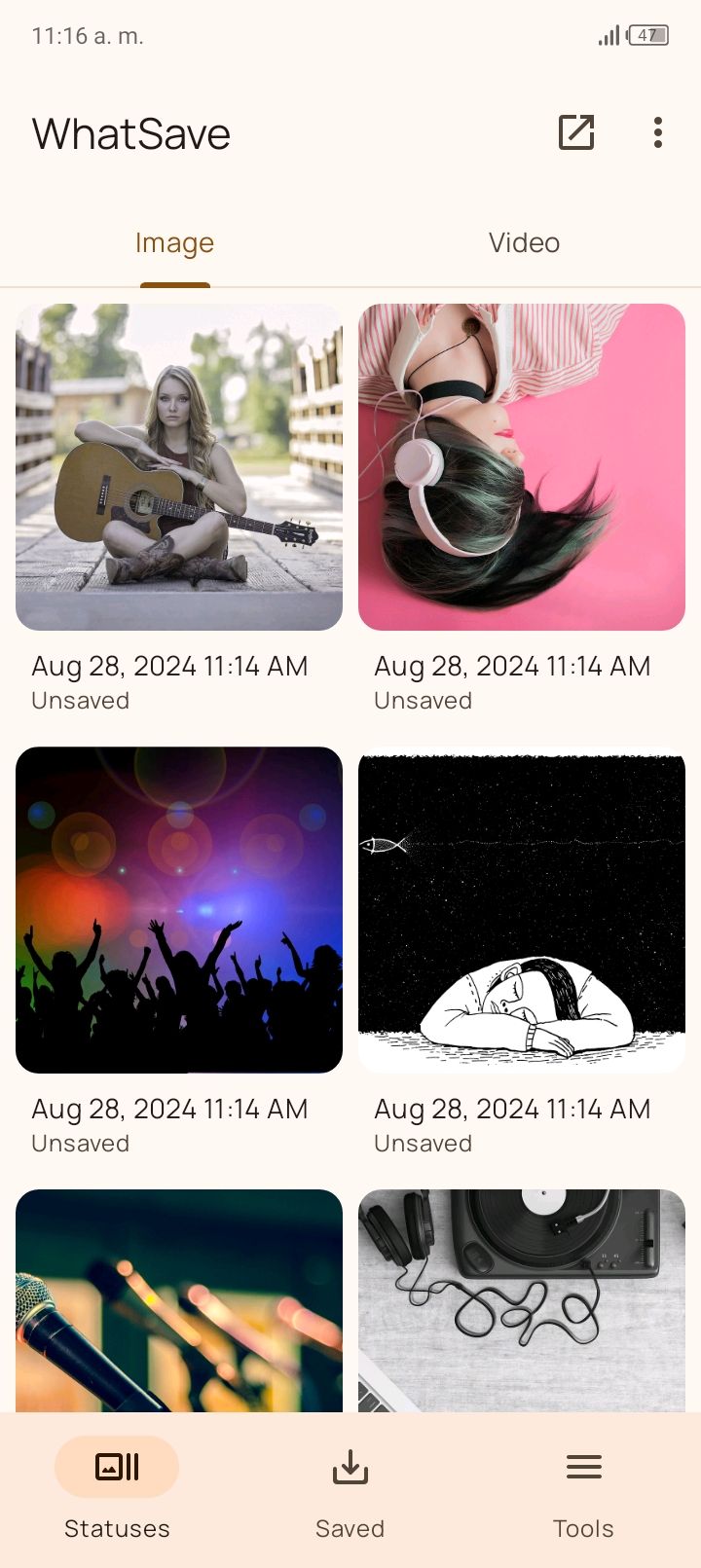This screenshot has height=1568, width=701.
Task: Select the Image tab
Action: (174, 243)
